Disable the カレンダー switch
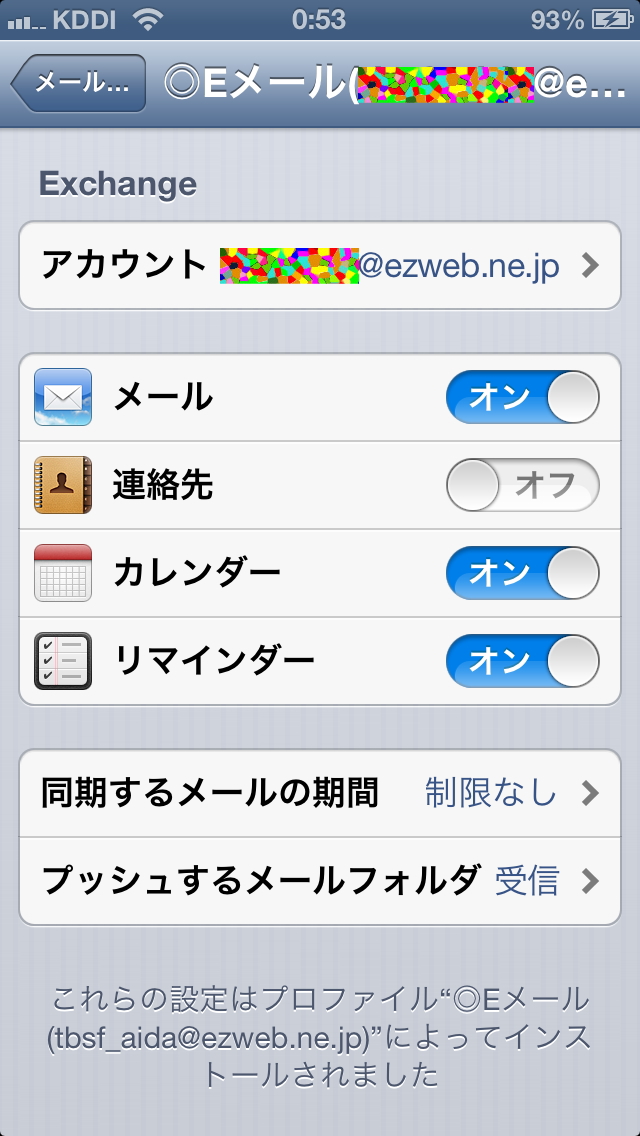This screenshot has height=1136, width=640. coord(523,573)
